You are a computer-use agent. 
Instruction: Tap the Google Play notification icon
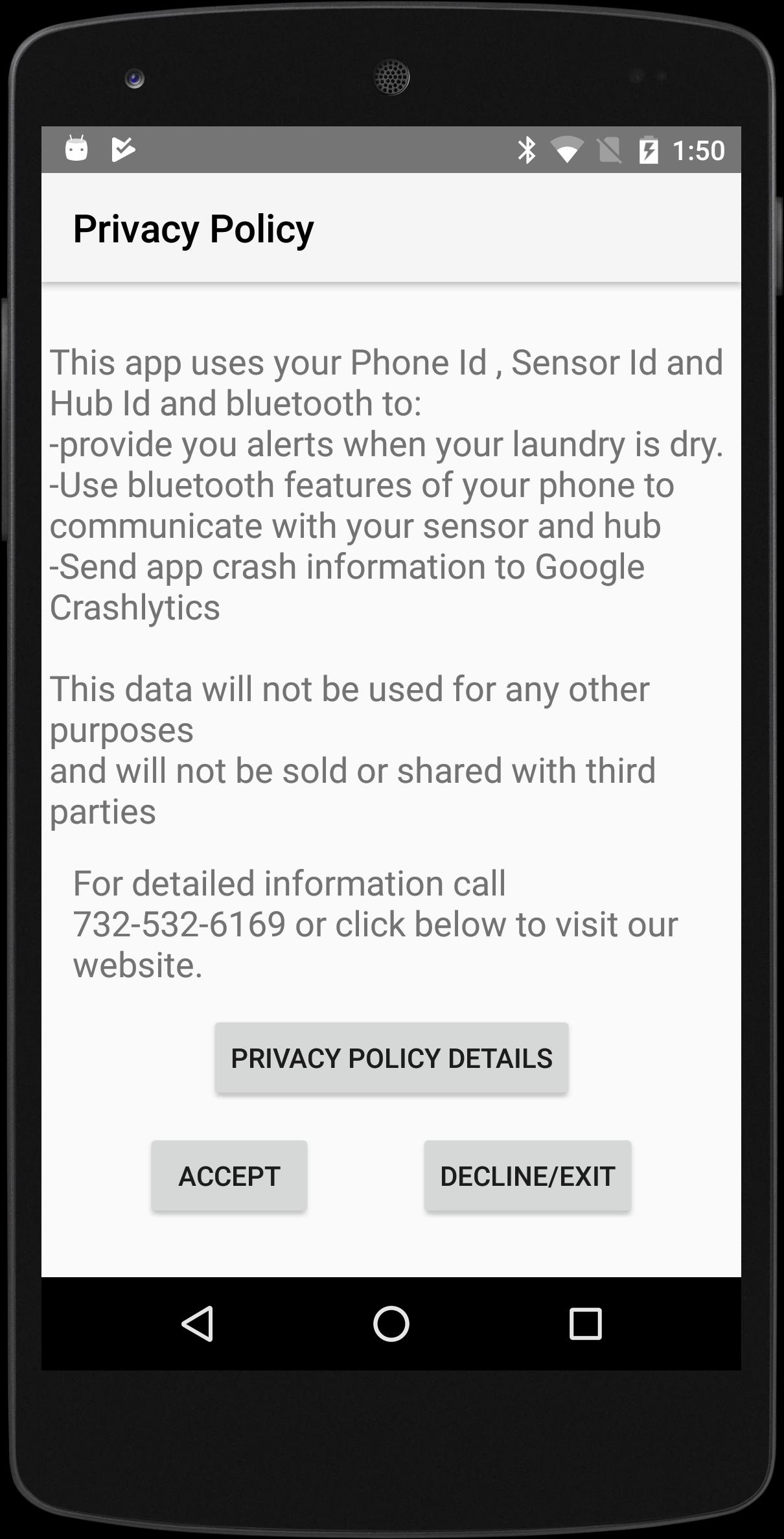(124, 148)
